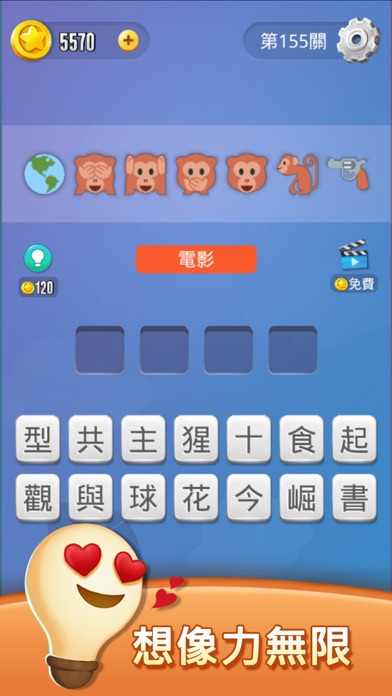The width and height of the screenshot is (392, 696).
Task: Select the character tile 球
Action: coord(143,498)
